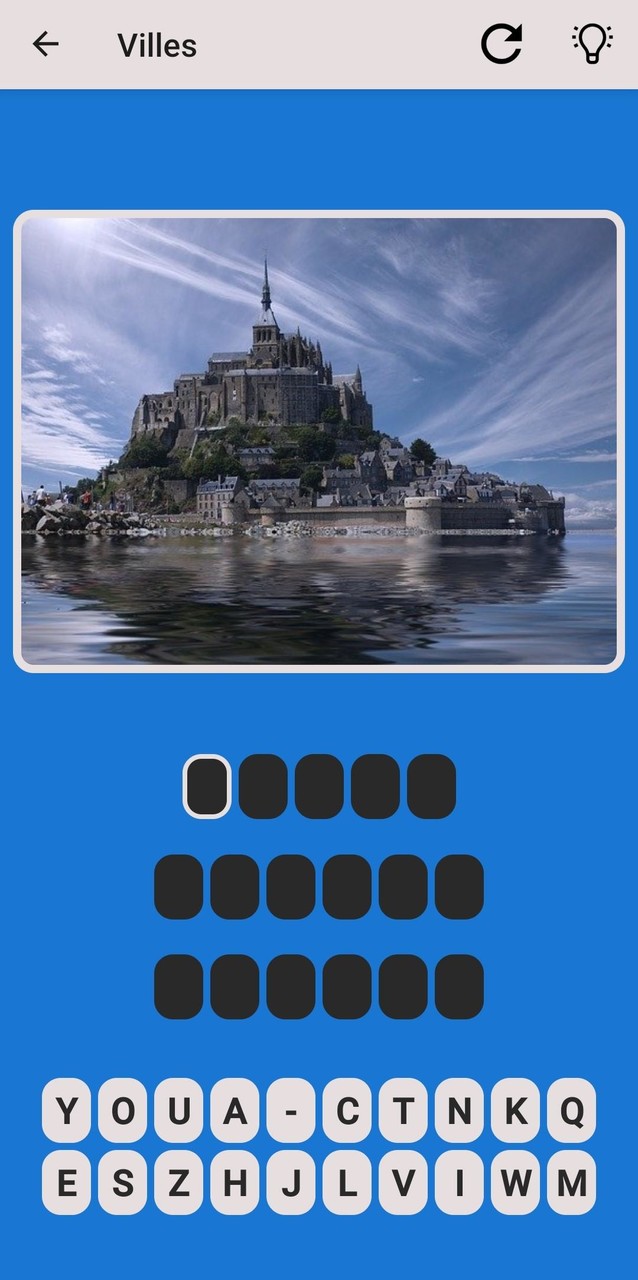Viewport: 638px width, 1280px height.
Task: Tap the letter W key
Action: point(516,1183)
